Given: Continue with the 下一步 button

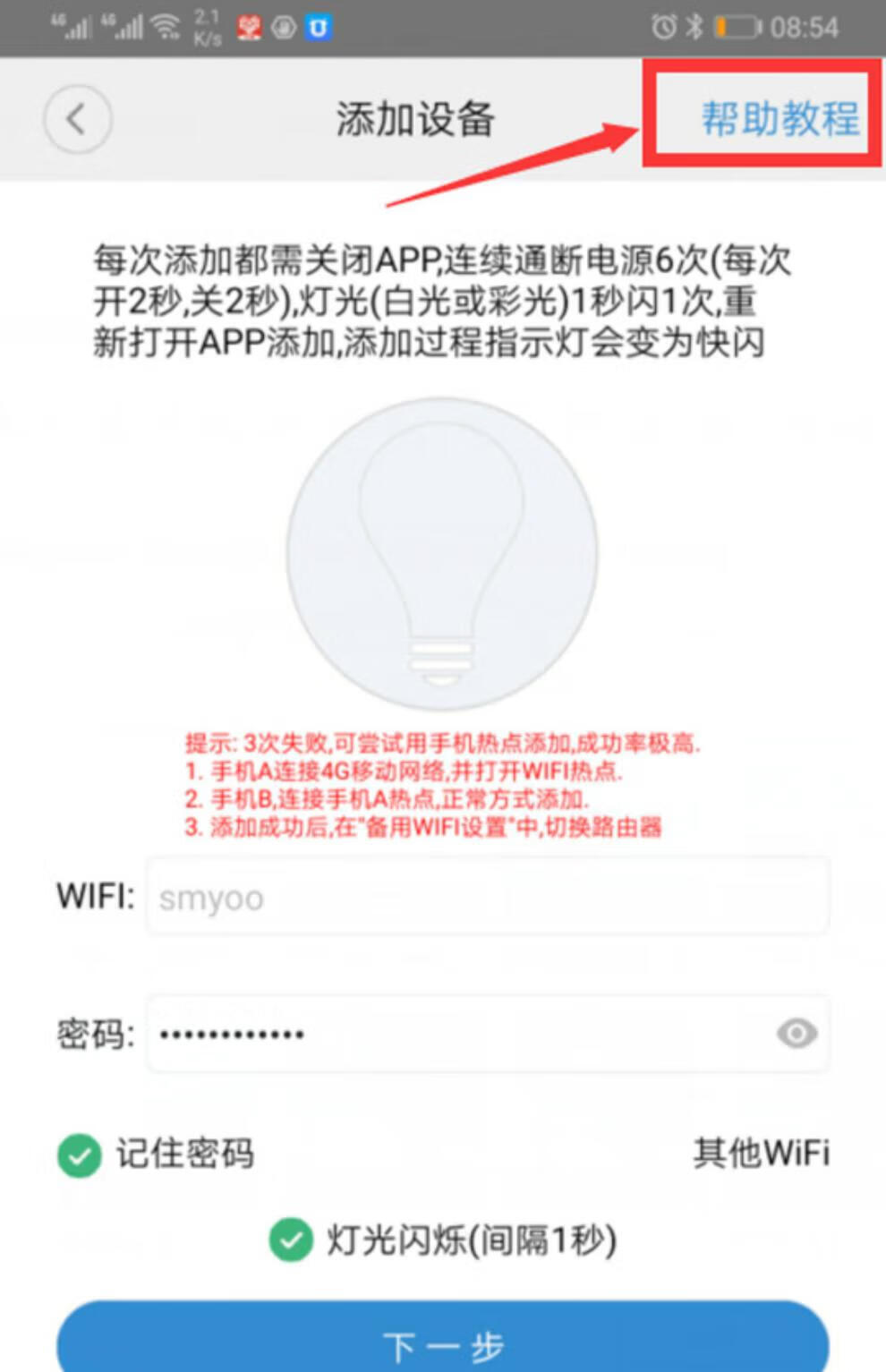Looking at the screenshot, I should (443, 1338).
